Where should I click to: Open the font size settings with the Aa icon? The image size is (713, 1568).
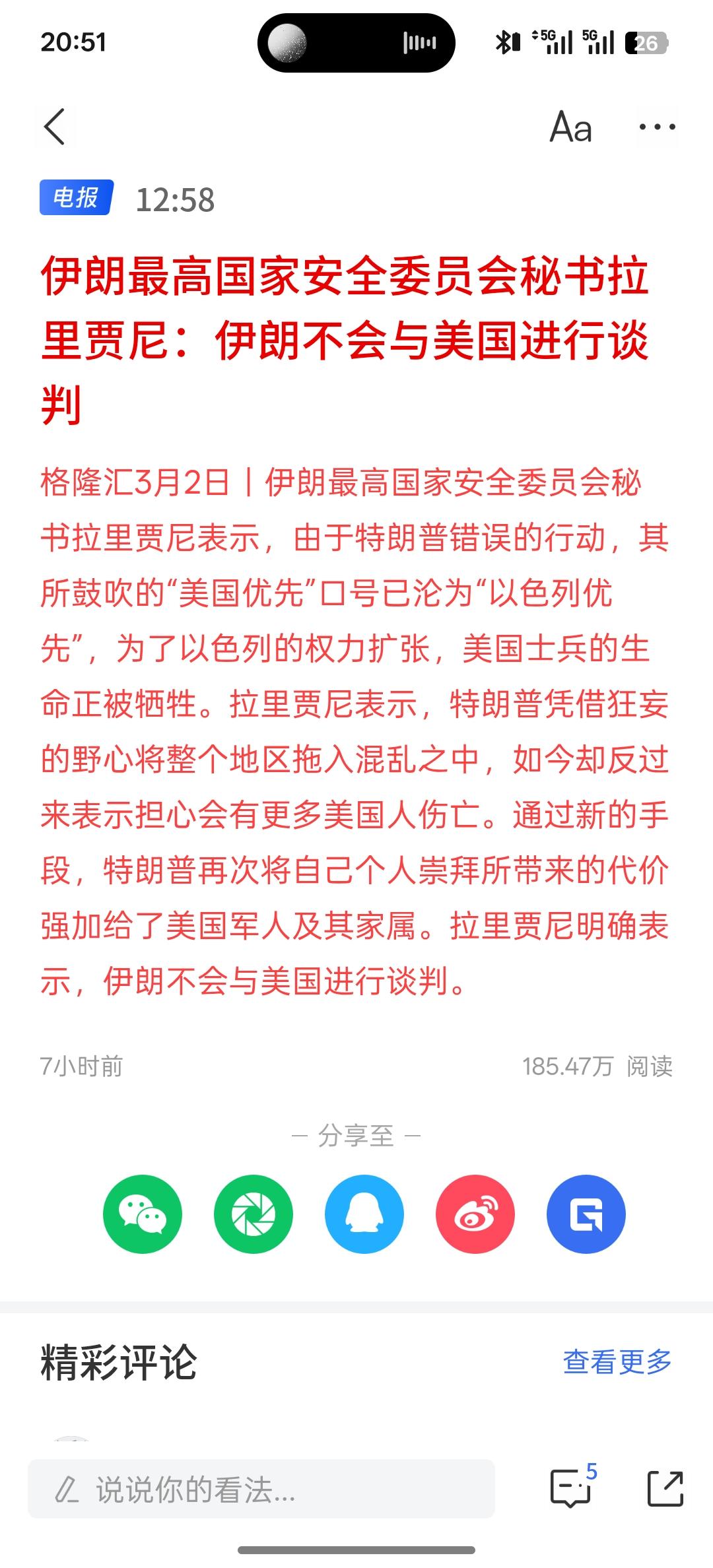(x=570, y=127)
